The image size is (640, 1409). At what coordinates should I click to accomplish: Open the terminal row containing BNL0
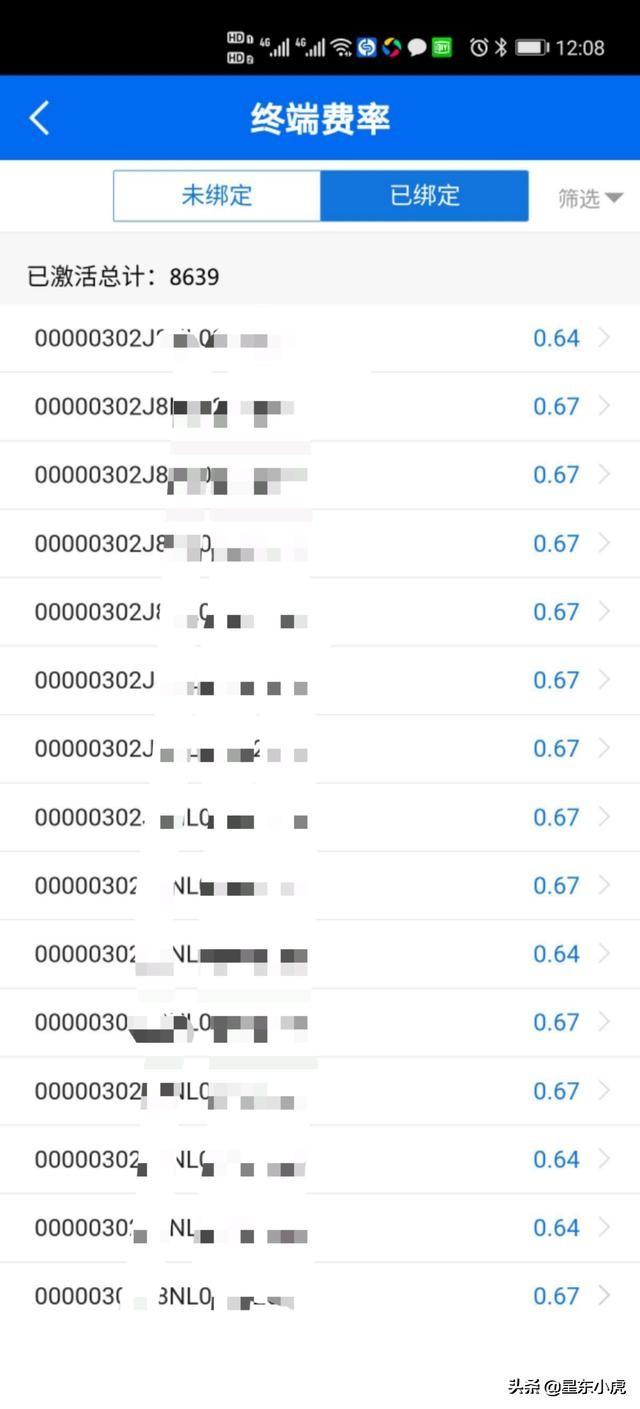click(320, 1296)
